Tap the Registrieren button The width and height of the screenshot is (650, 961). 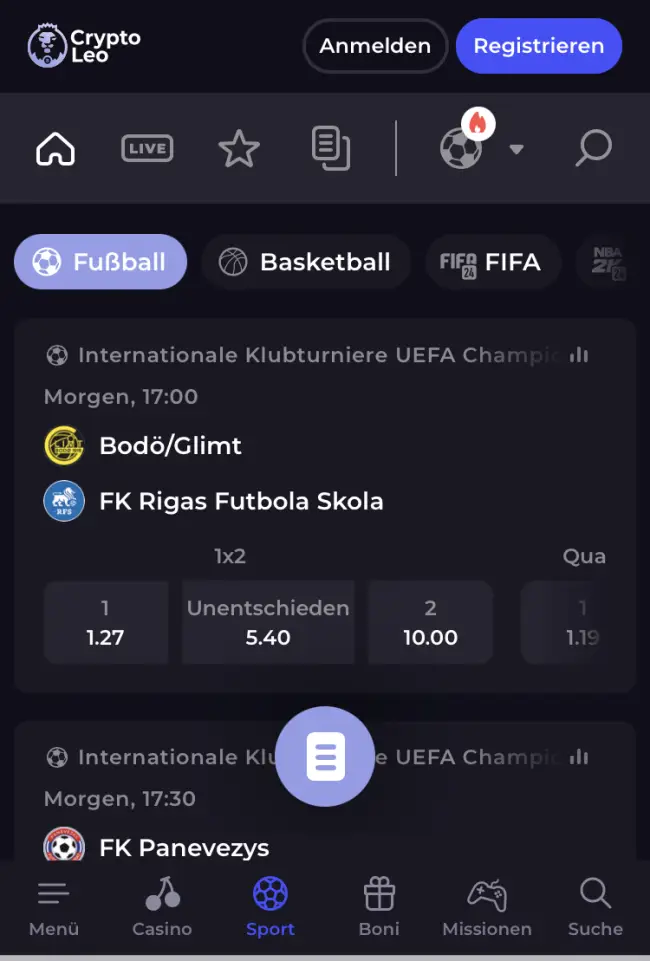pyautogui.click(x=538, y=46)
